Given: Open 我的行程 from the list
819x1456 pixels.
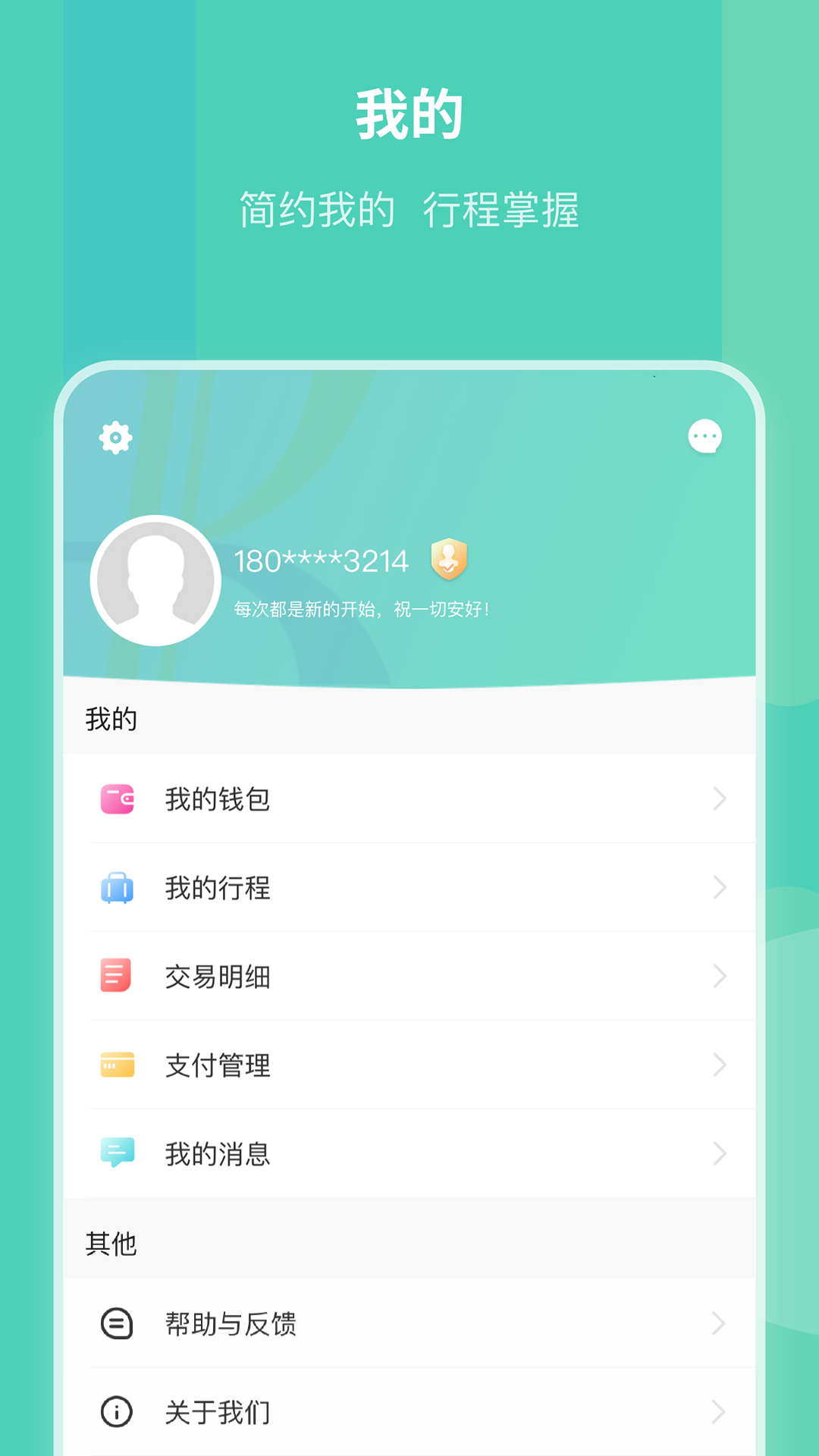Looking at the screenshot, I should (218, 887).
